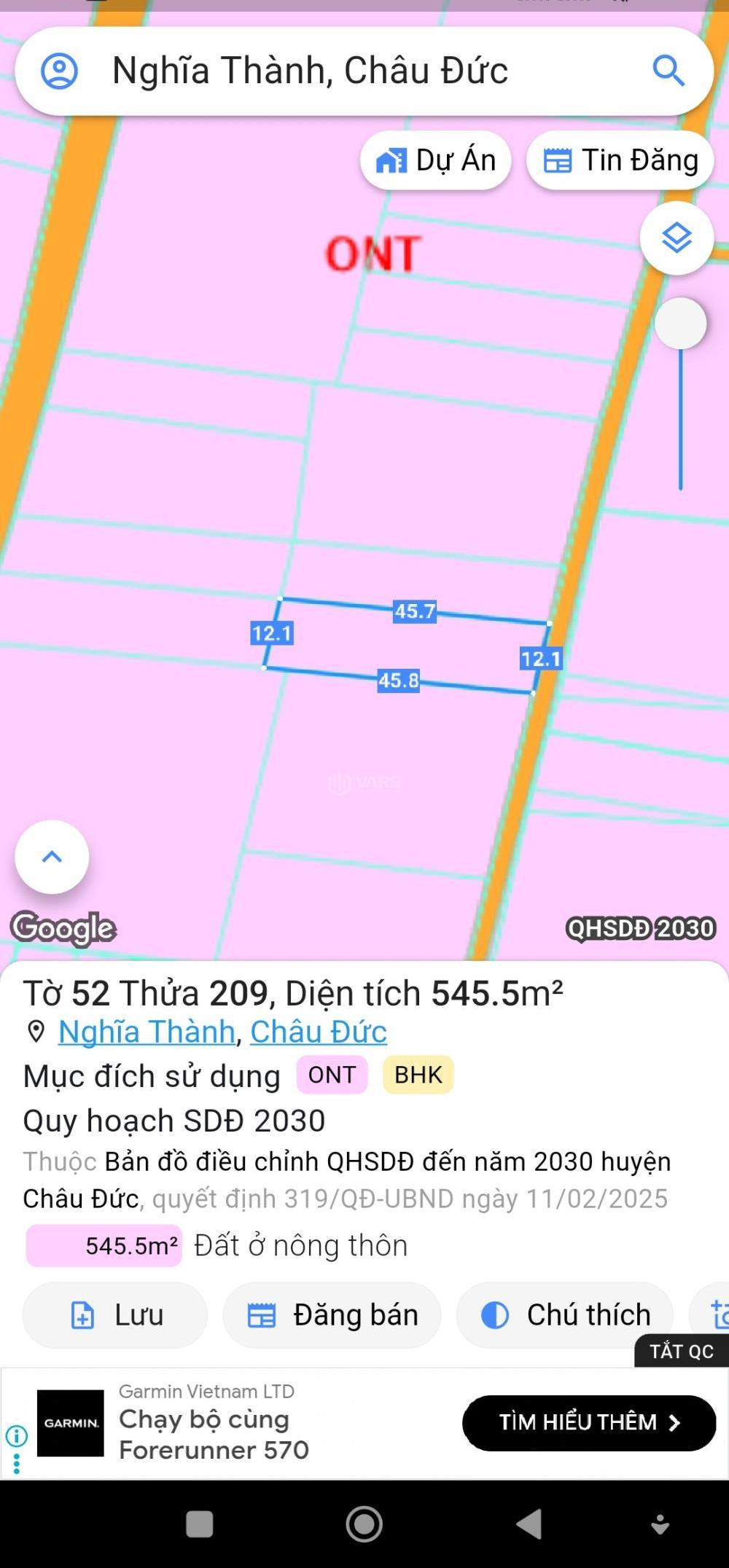Open the Tin Đăng chip

[620, 160]
